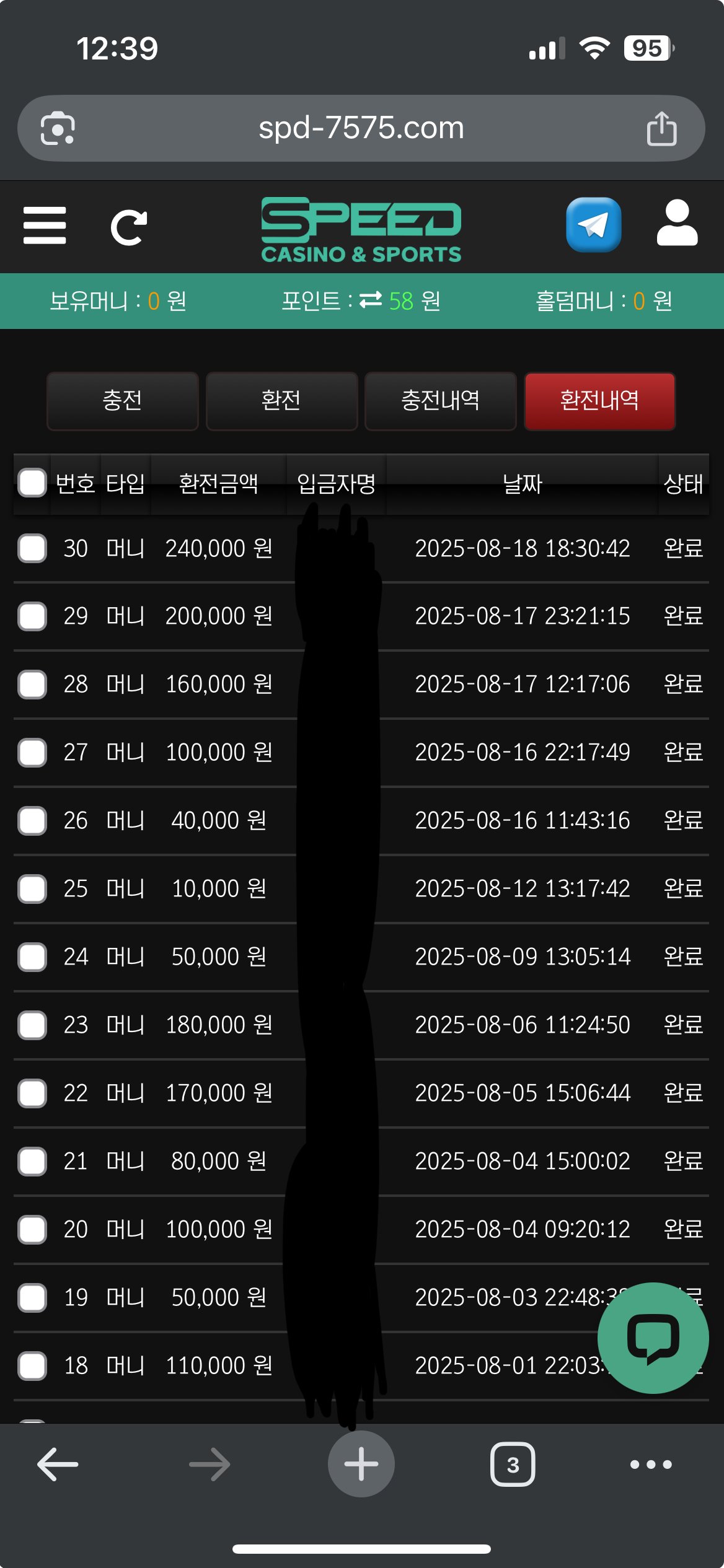This screenshot has width=724, height=1568.
Task: Open the user profile icon
Action: click(x=677, y=223)
